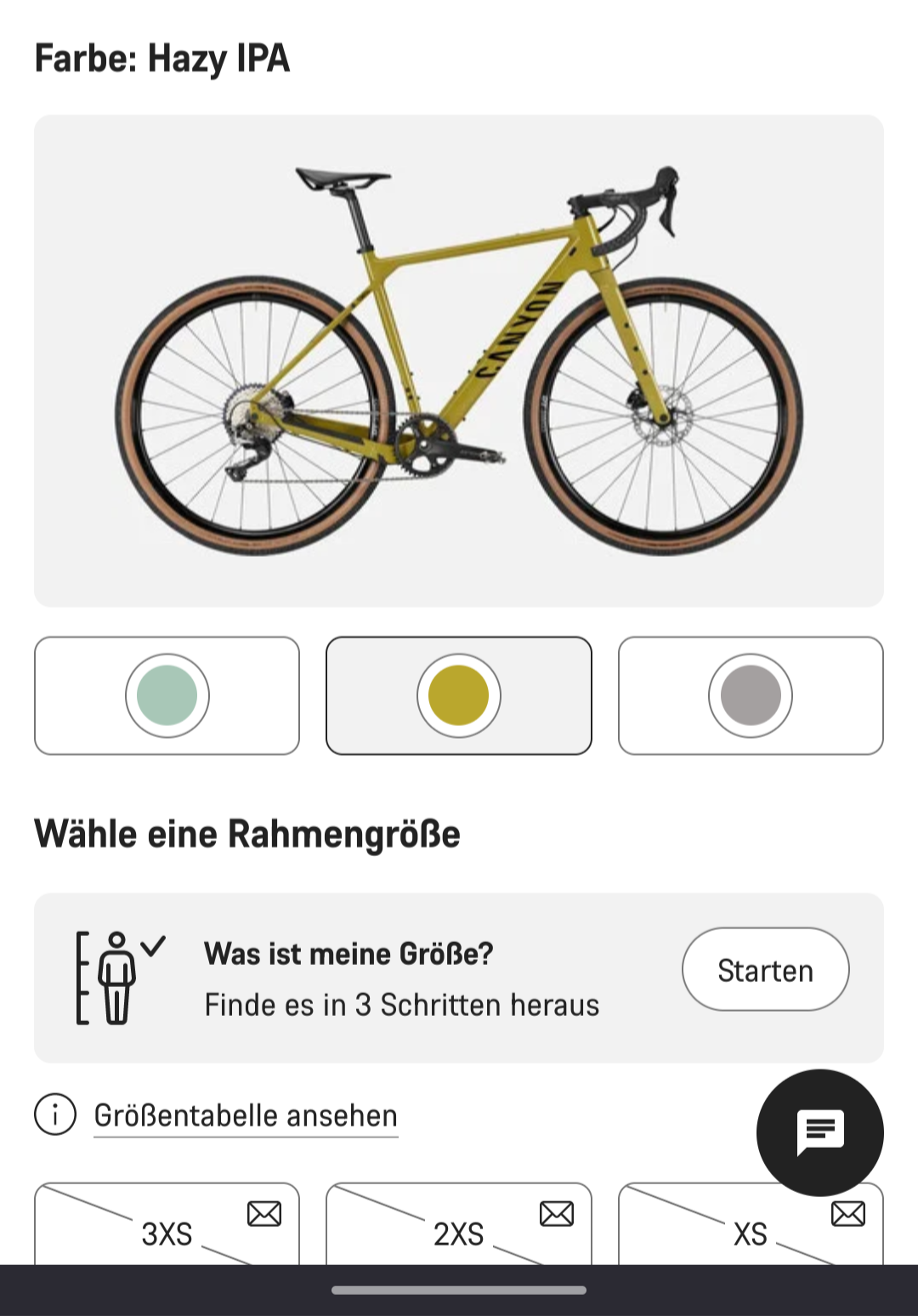Viewport: 918px width, 1316px height.
Task: Open the Größentabelle ansehen link
Action: [x=246, y=1115]
